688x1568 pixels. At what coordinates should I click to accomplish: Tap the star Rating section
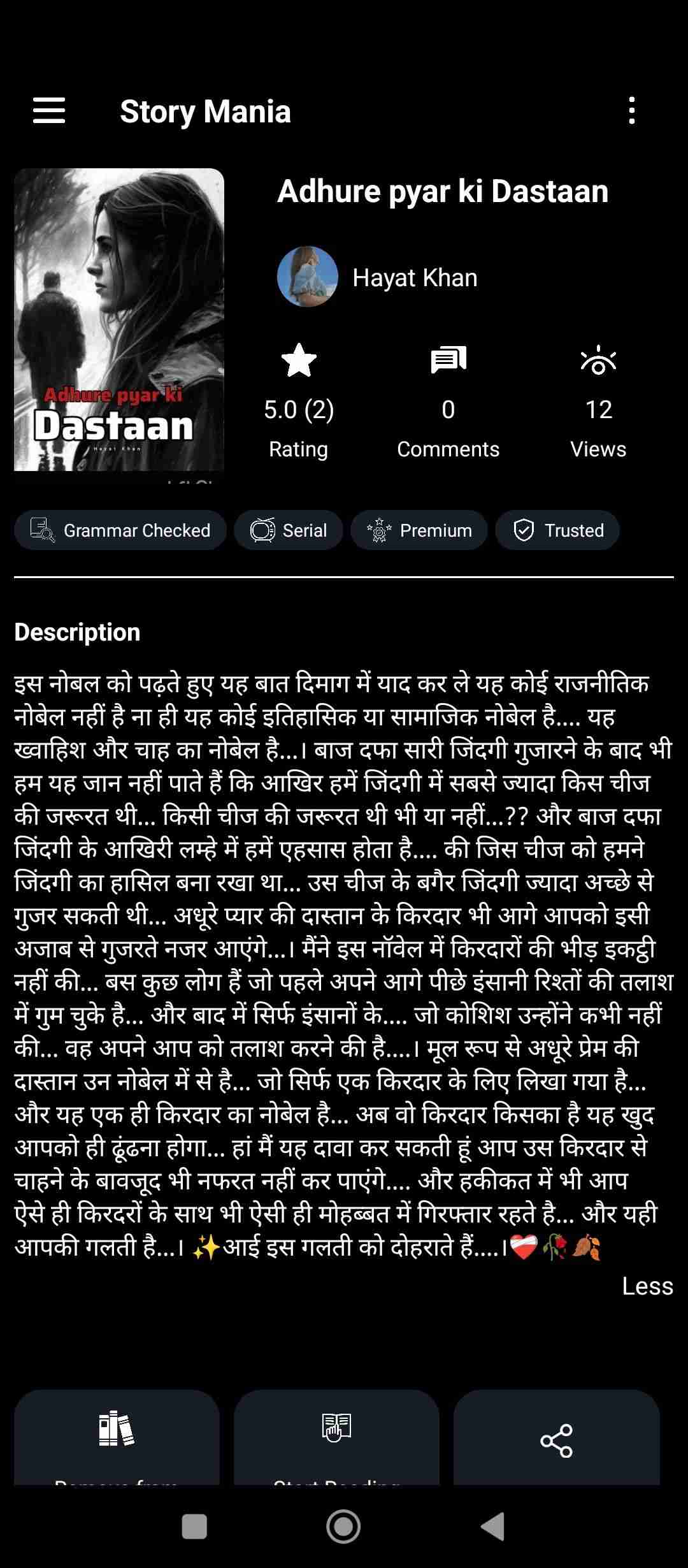pos(299,402)
